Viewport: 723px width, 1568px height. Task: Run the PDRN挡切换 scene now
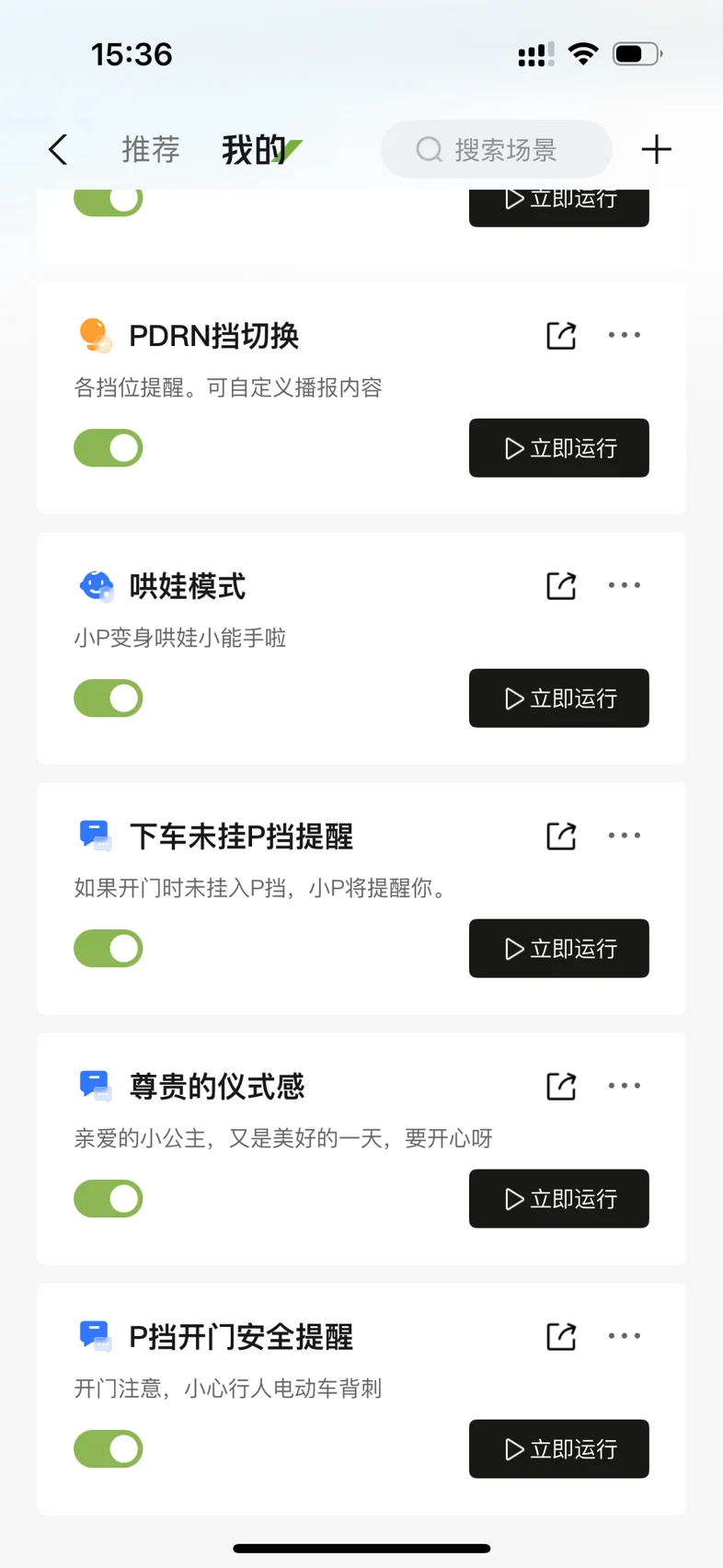(559, 448)
